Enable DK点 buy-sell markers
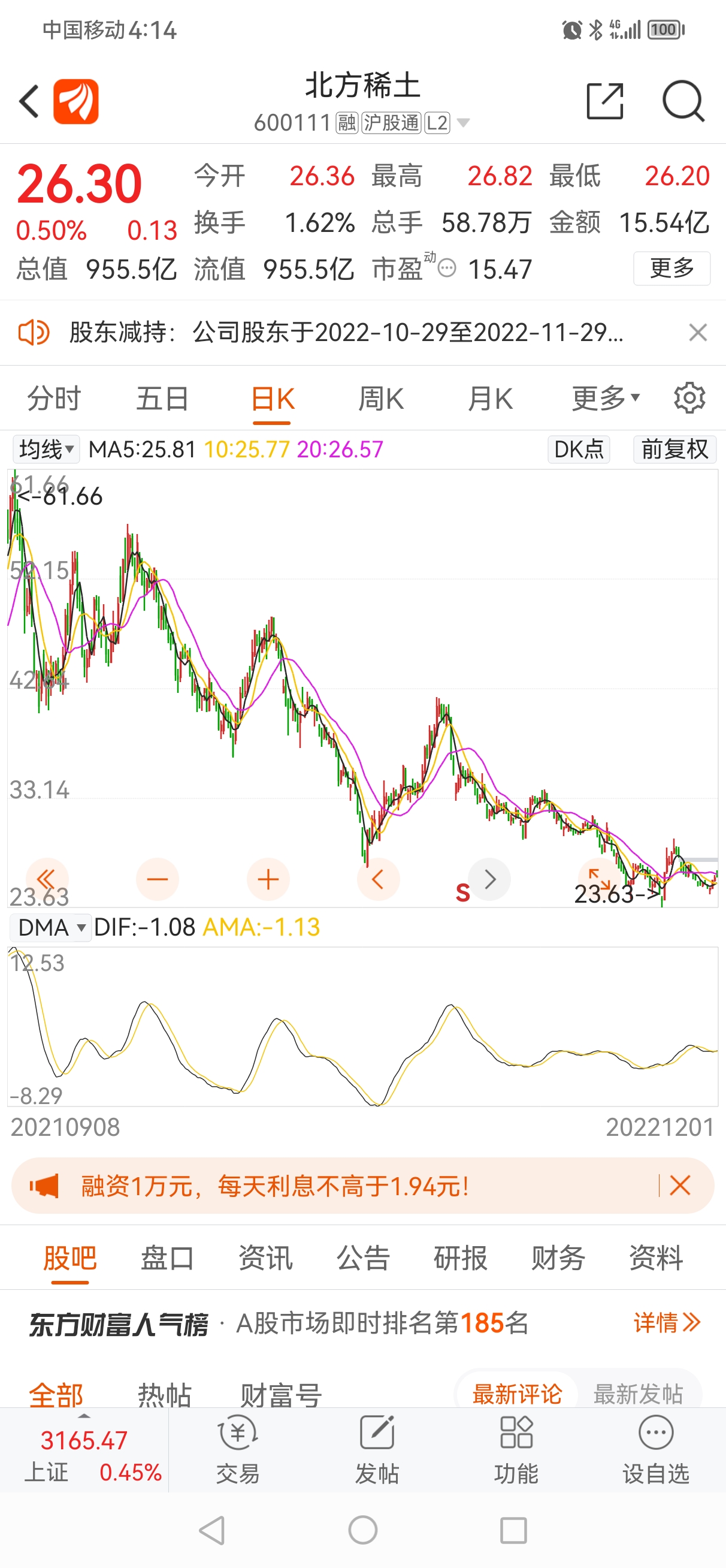Viewport: 726px width, 1568px height. pyautogui.click(x=578, y=450)
